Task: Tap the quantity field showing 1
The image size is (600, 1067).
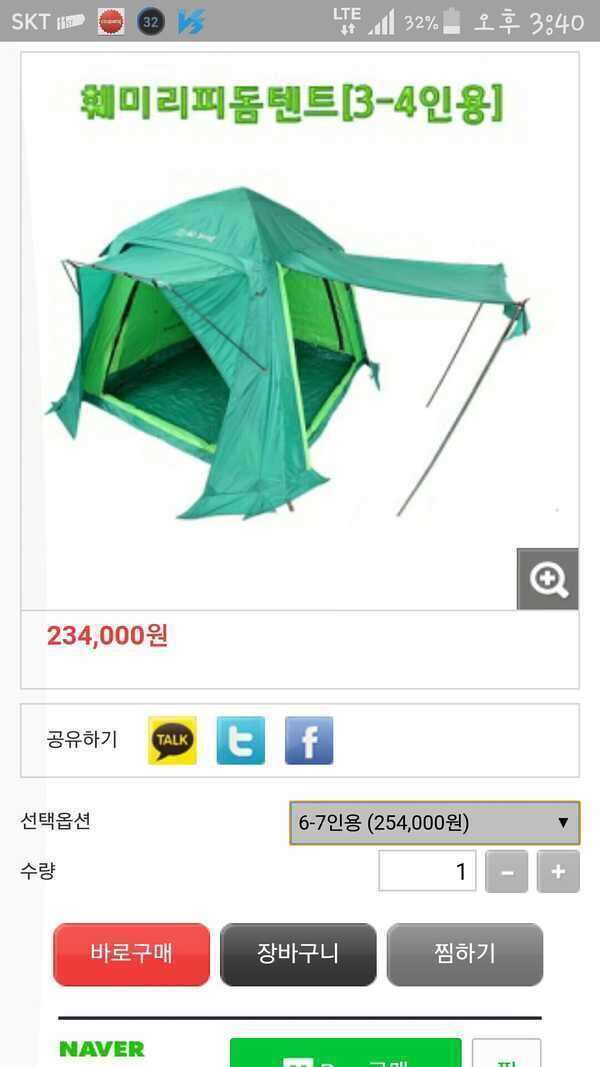Action: coord(427,871)
